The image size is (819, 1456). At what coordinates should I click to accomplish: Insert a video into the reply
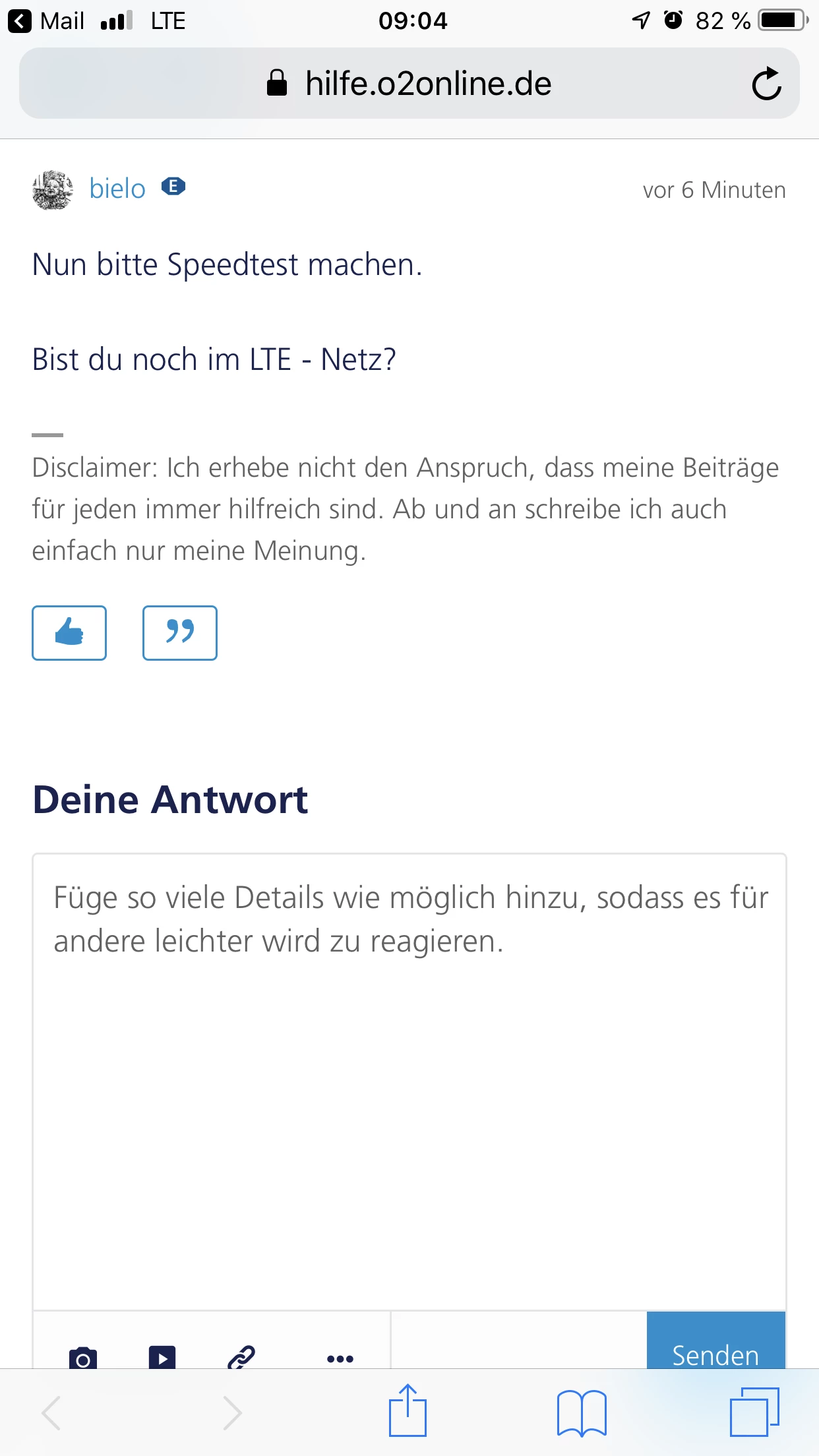click(162, 1357)
